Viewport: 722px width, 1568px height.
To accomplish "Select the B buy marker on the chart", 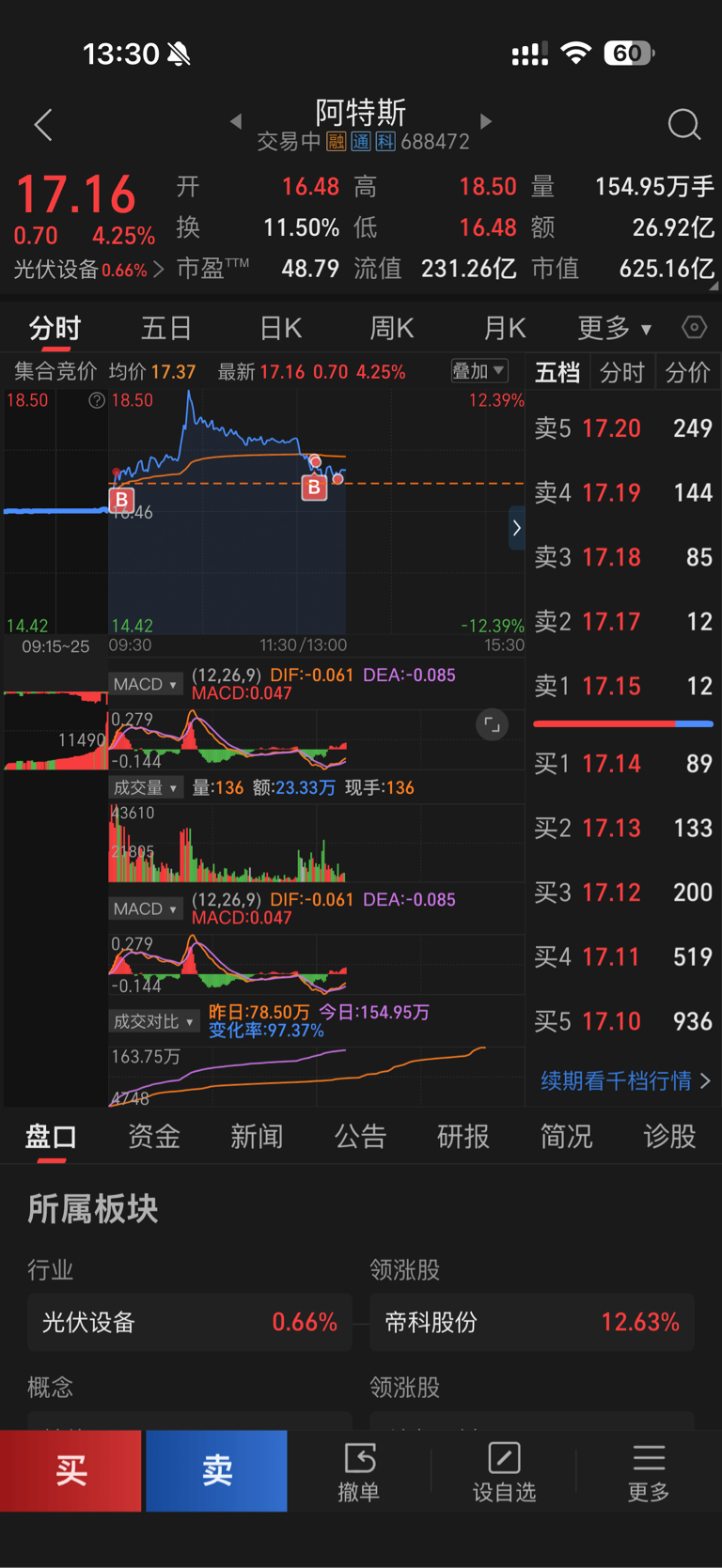I will pos(120,500).
